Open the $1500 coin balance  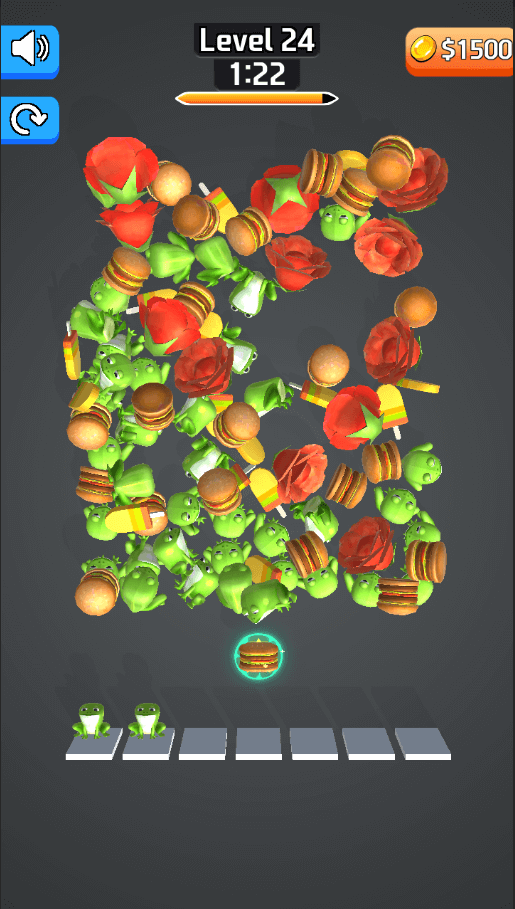click(460, 51)
